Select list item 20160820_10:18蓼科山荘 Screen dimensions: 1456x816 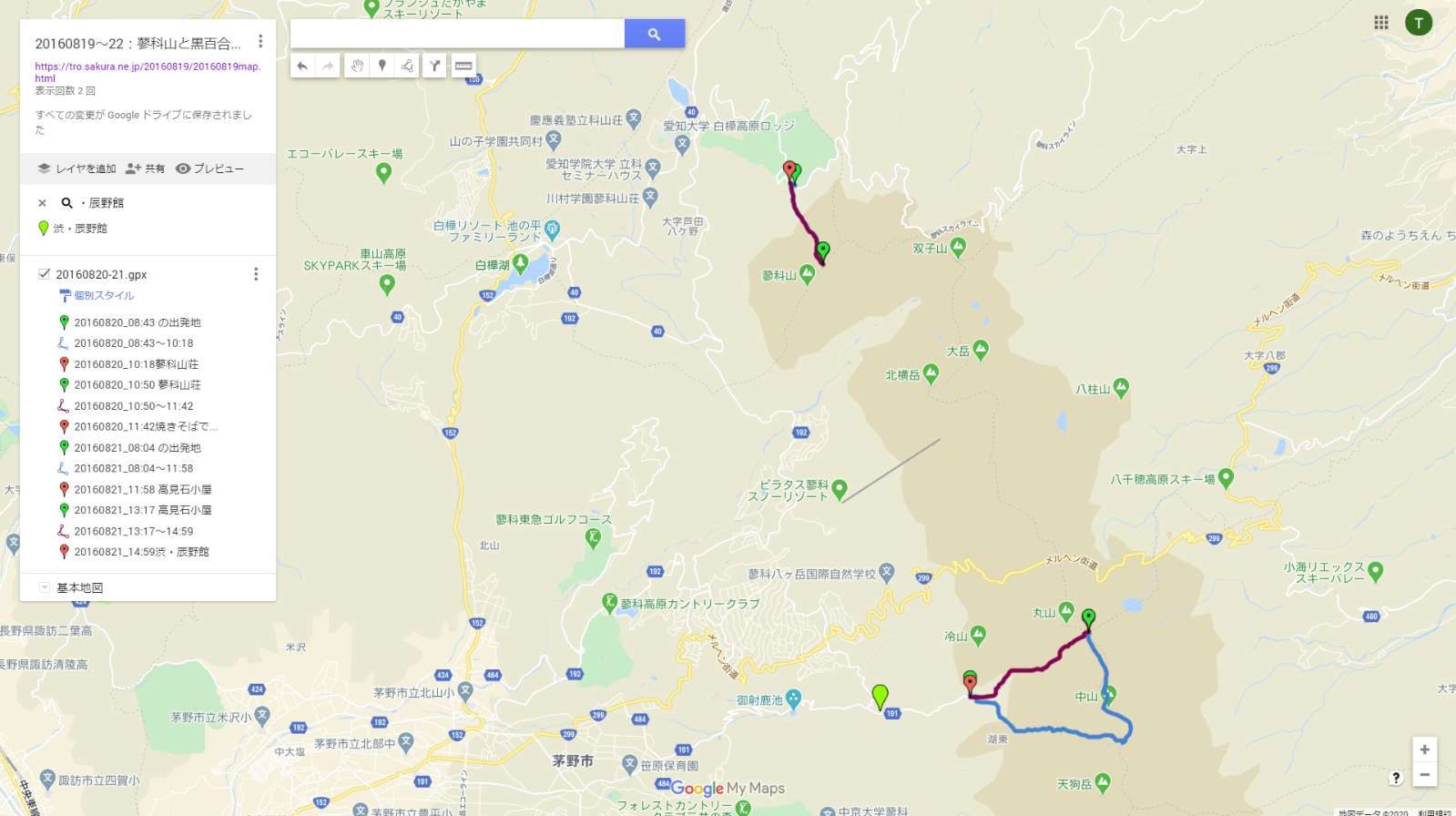point(136,364)
